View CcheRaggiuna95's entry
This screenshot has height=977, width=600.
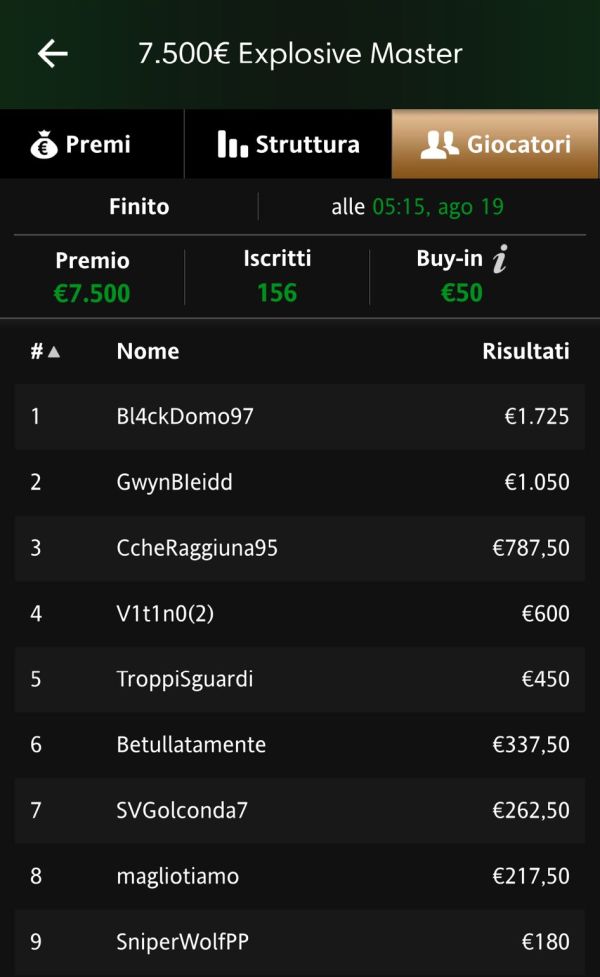pos(300,548)
